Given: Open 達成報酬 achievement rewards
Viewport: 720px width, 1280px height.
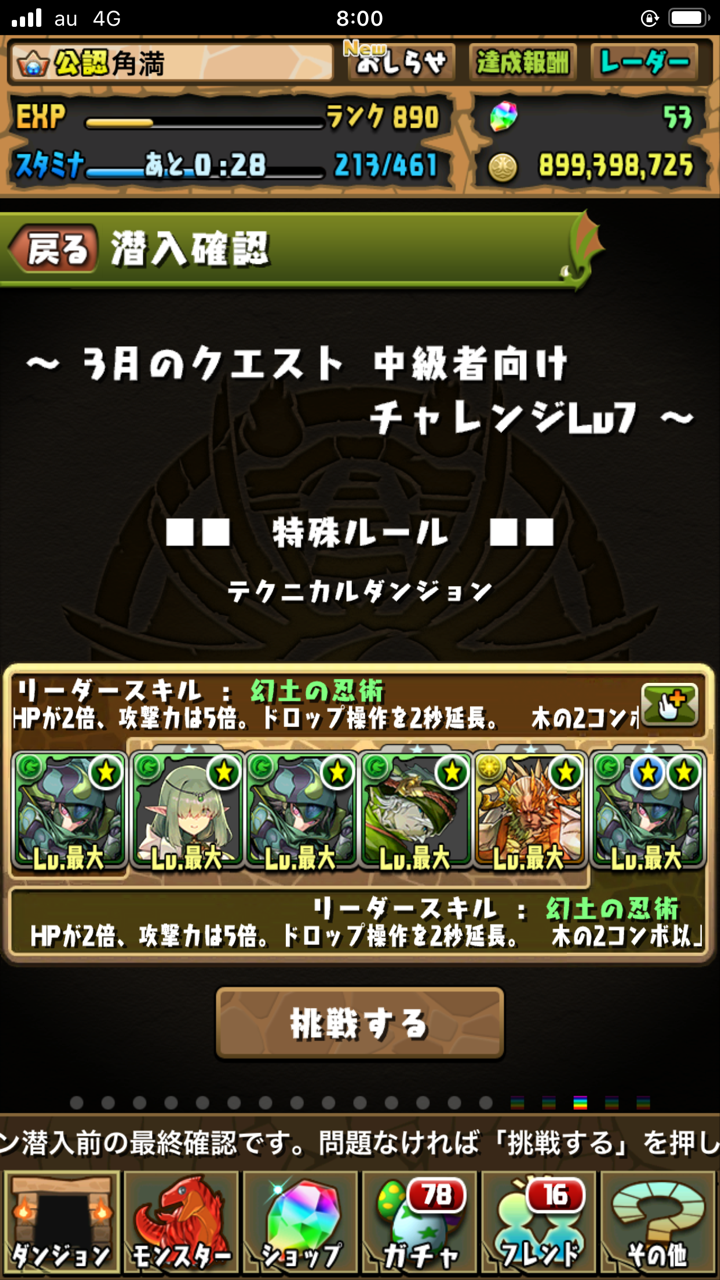Looking at the screenshot, I should (524, 62).
